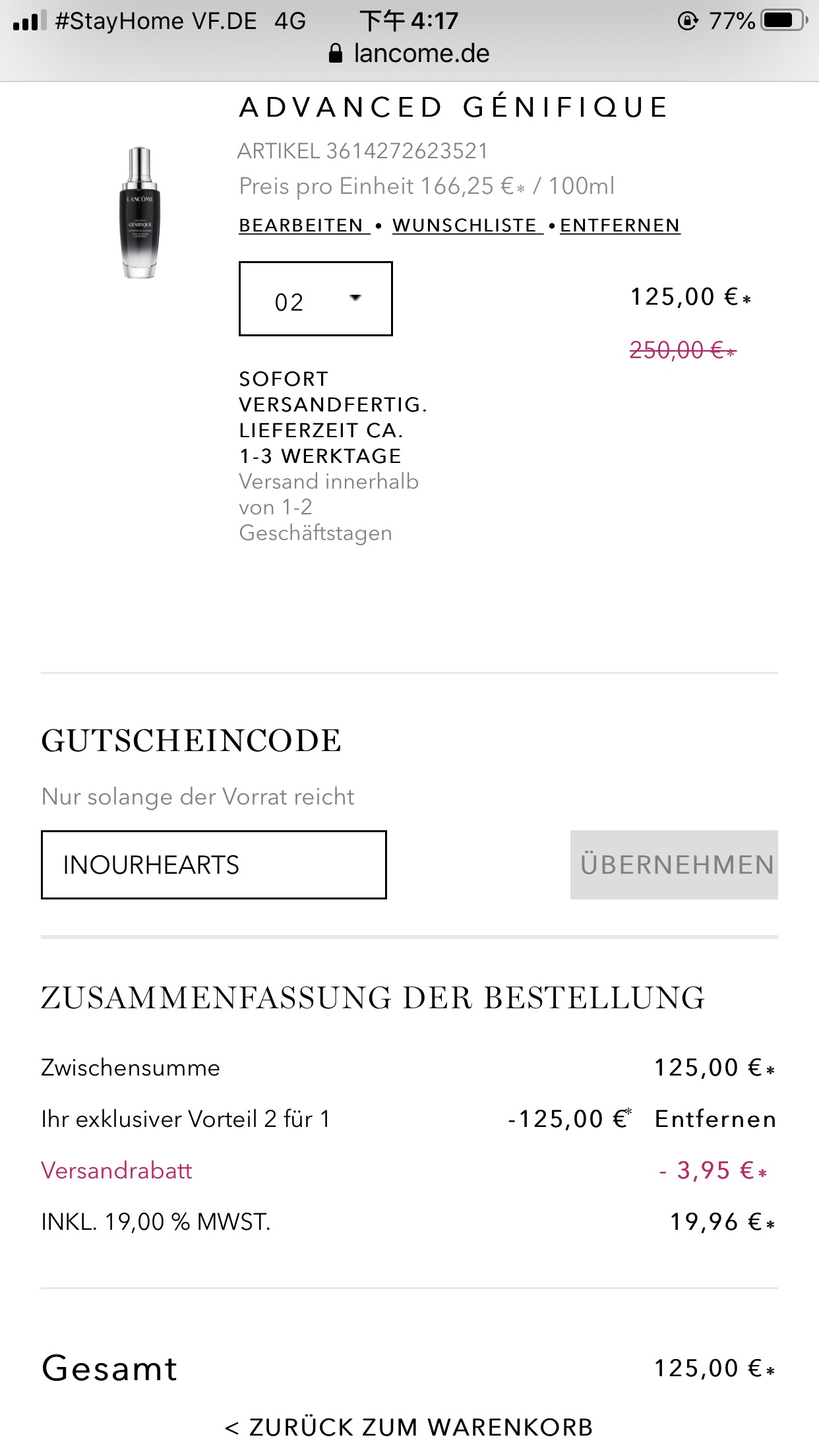819x1456 pixels.
Task: Move product to Wunschliste
Action: click(x=465, y=226)
